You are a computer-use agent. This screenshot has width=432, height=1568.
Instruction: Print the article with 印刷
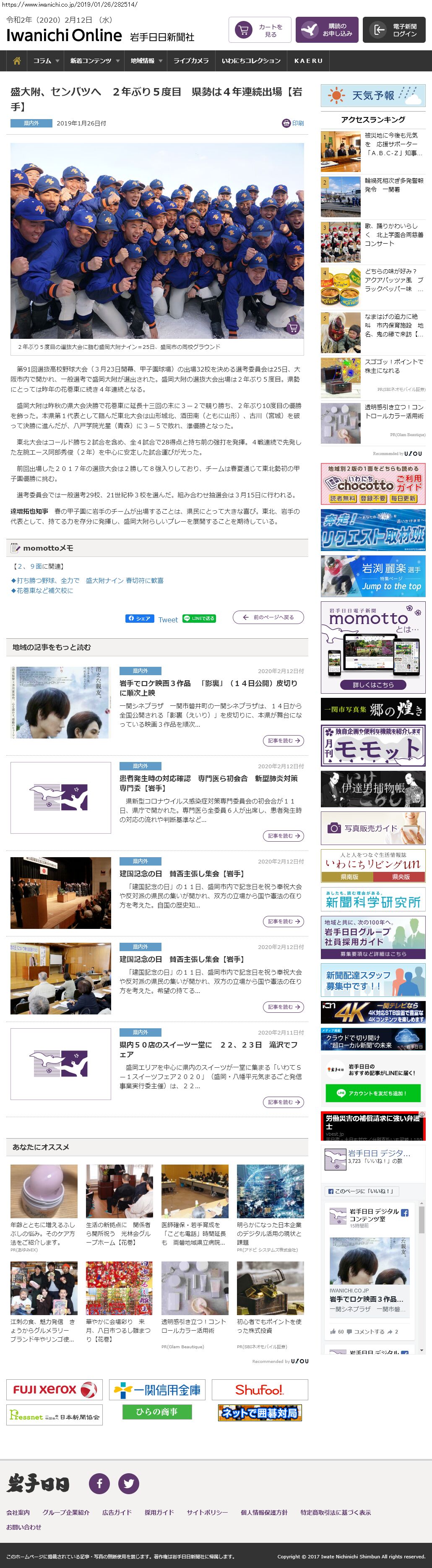pos(293,123)
